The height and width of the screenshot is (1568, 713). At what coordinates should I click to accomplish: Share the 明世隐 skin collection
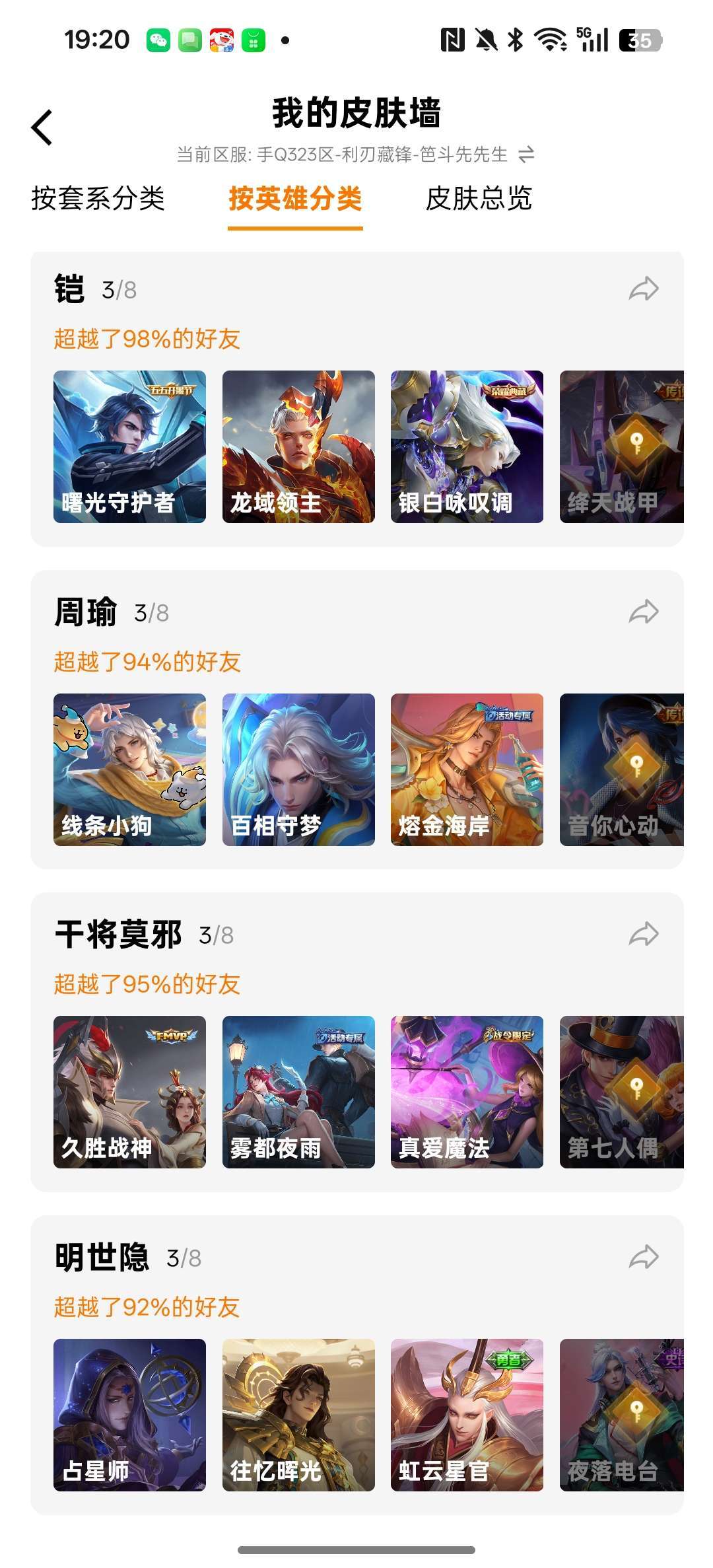[644, 1255]
